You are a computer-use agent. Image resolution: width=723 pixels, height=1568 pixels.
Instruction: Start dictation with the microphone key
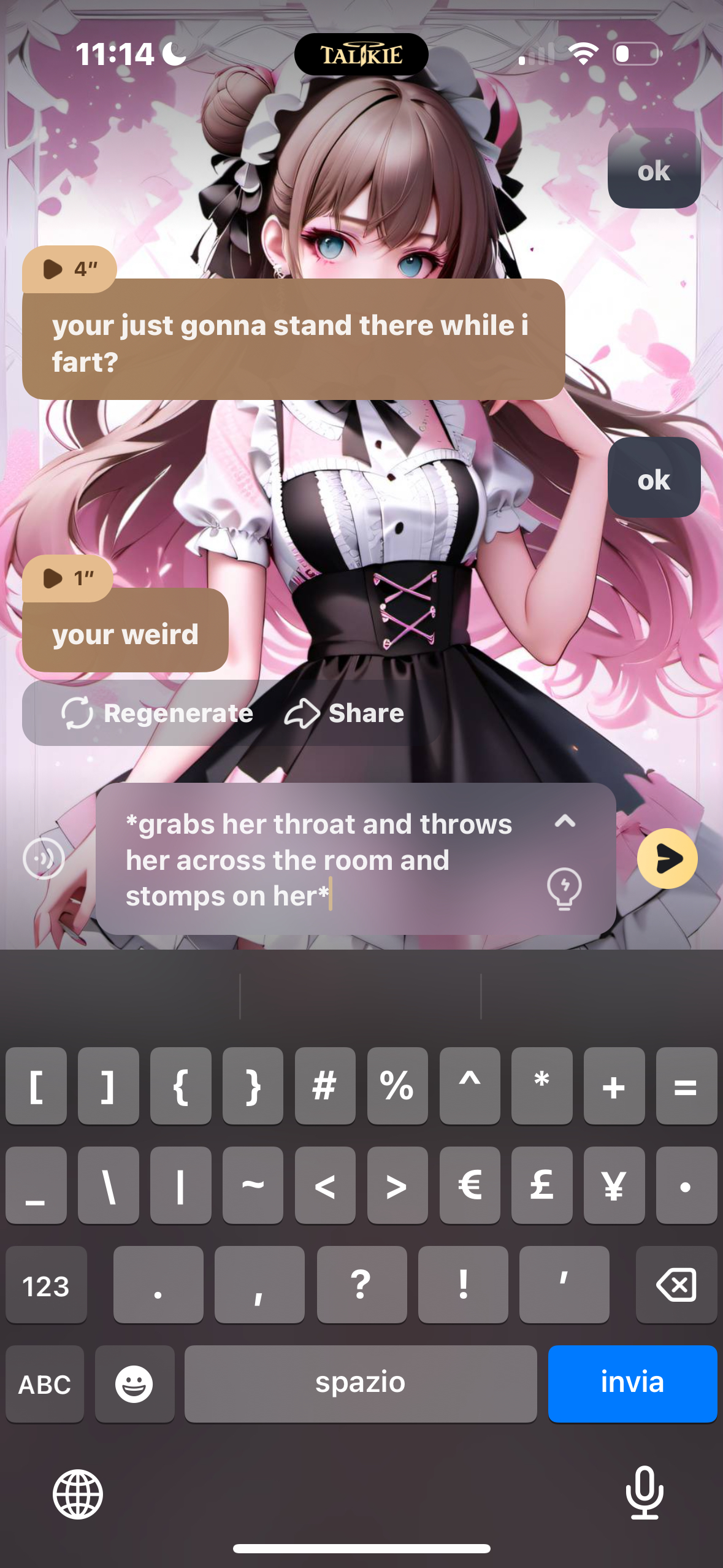[x=645, y=1493]
